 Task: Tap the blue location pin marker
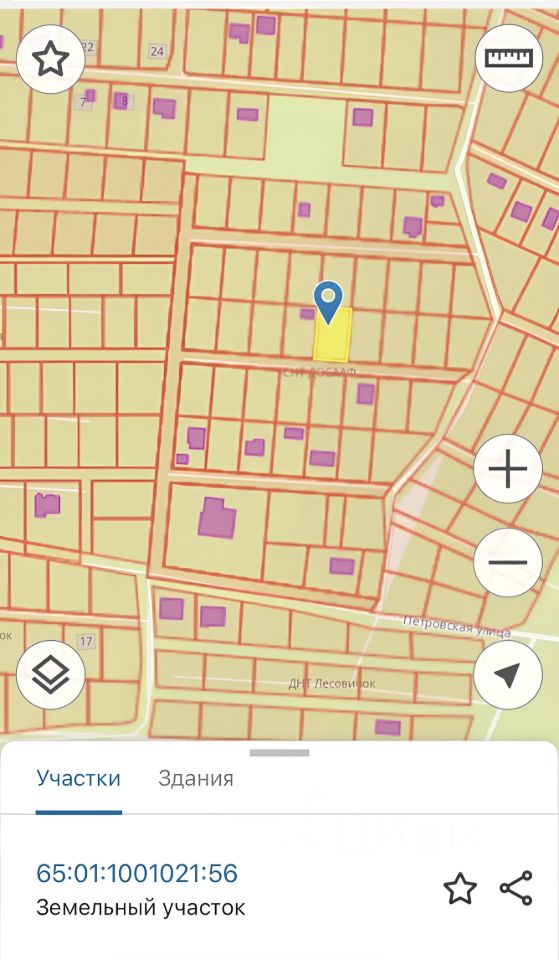pos(329,302)
